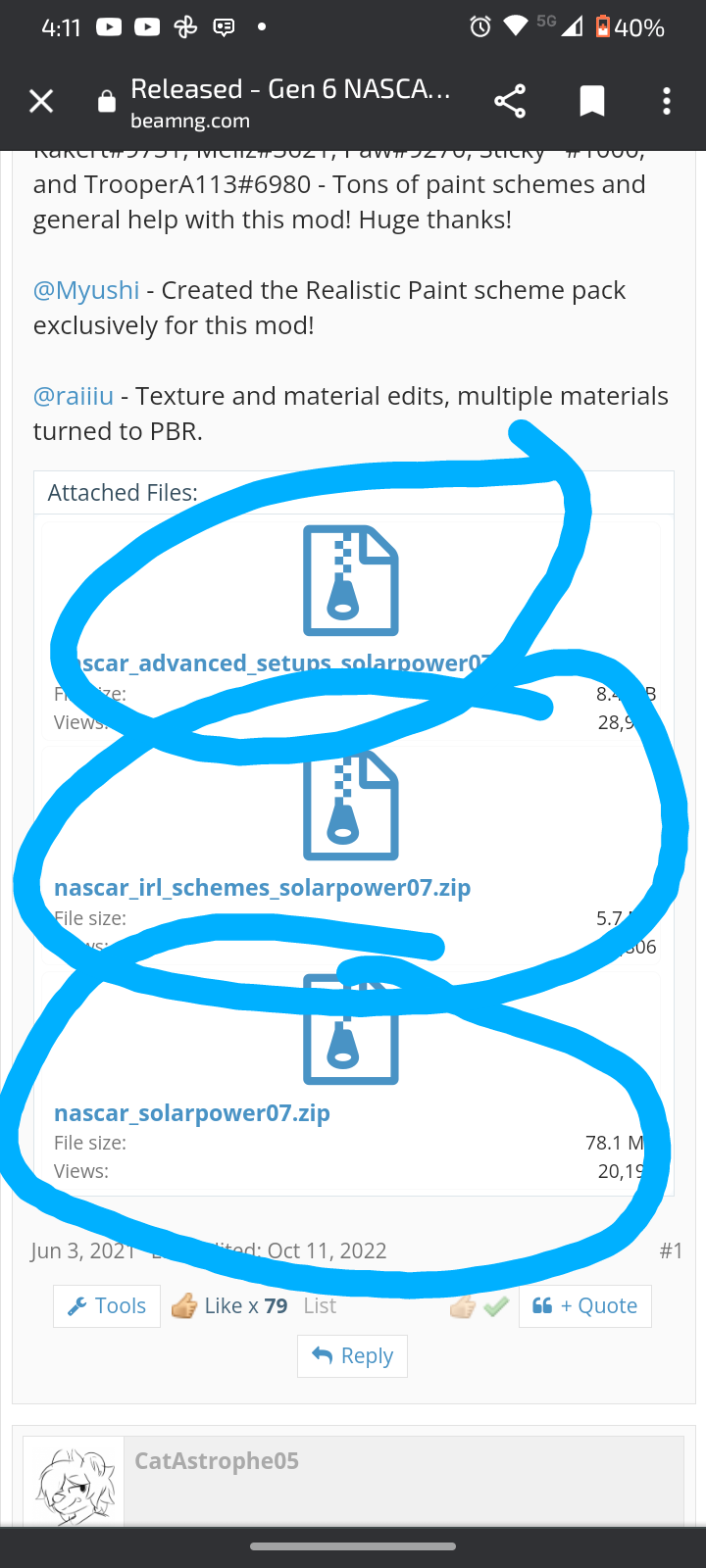Open @raiiiu's profile link
The width and height of the screenshot is (706, 1568).
pyautogui.click(x=74, y=396)
